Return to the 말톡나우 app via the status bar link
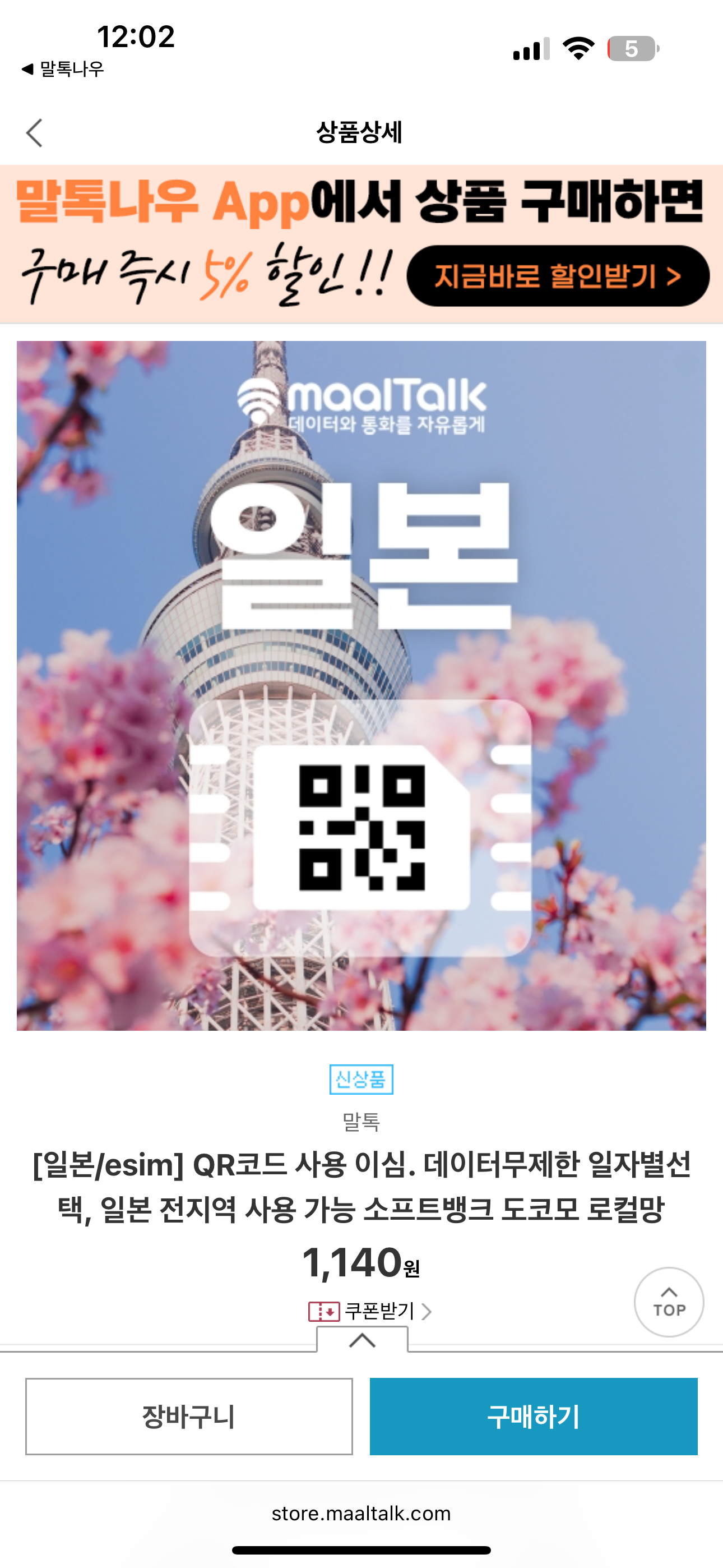The width and height of the screenshot is (723, 1568). point(63,70)
